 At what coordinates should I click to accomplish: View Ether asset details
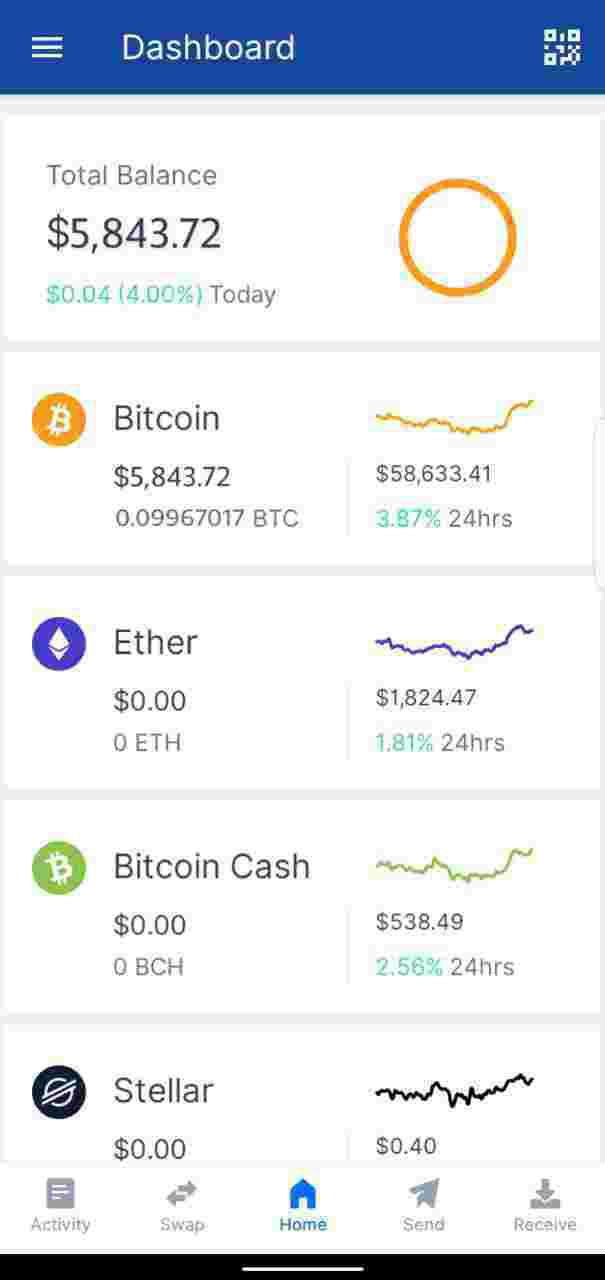(302, 682)
